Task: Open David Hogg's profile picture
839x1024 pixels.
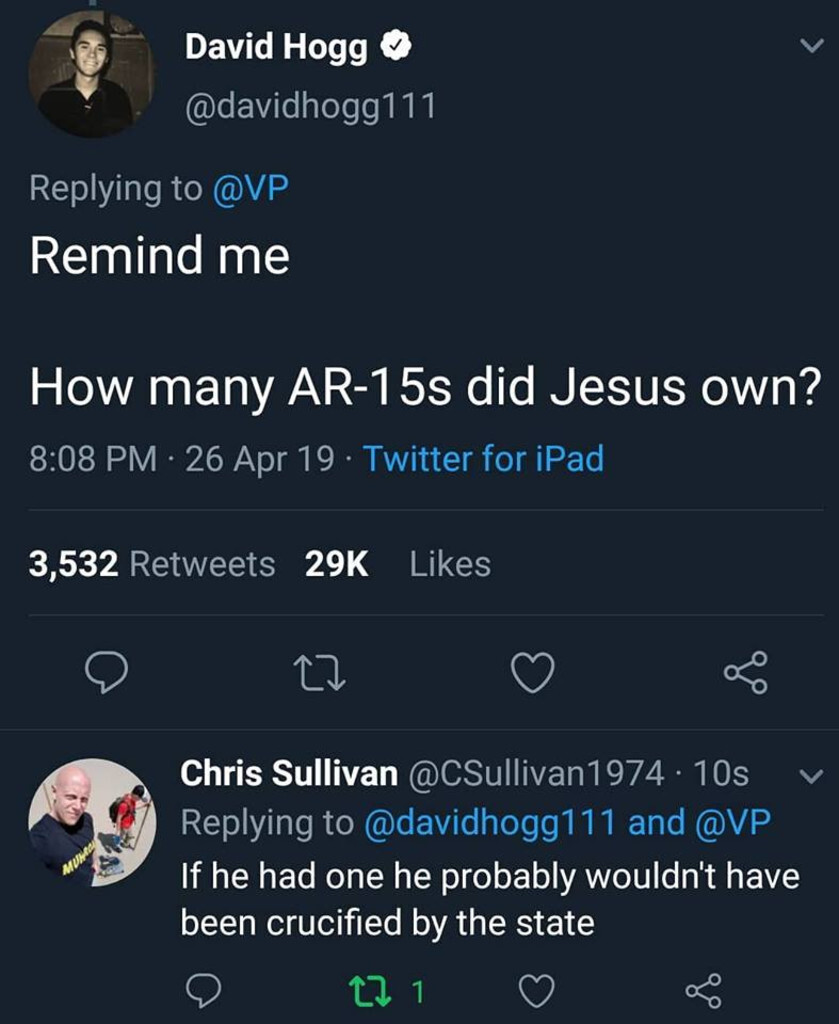Action: [x=91, y=76]
